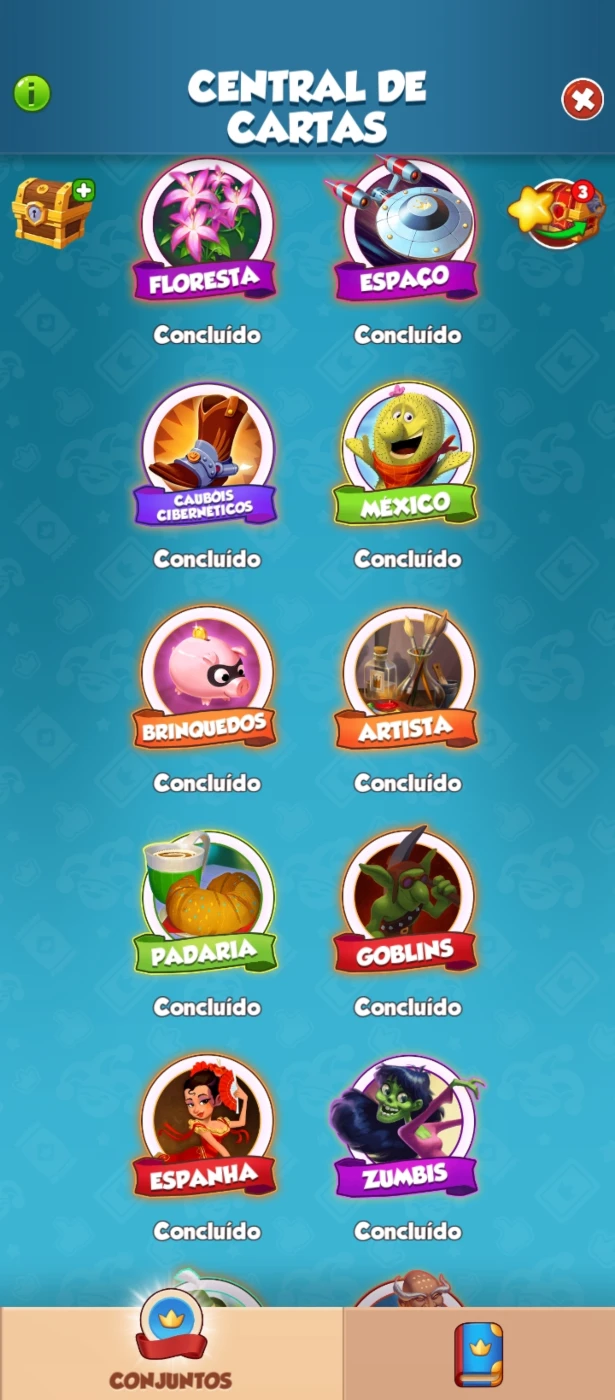Open the Espaço card set

[406, 229]
